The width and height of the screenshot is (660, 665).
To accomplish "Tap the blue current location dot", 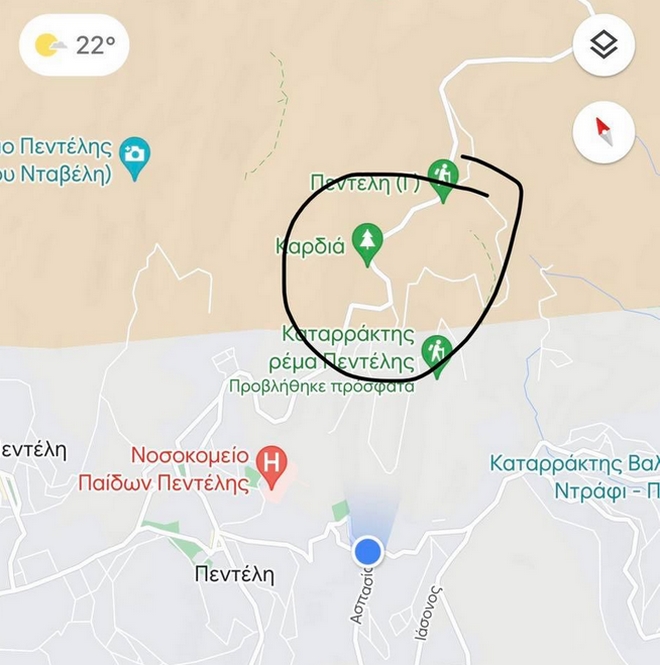I will (368, 551).
